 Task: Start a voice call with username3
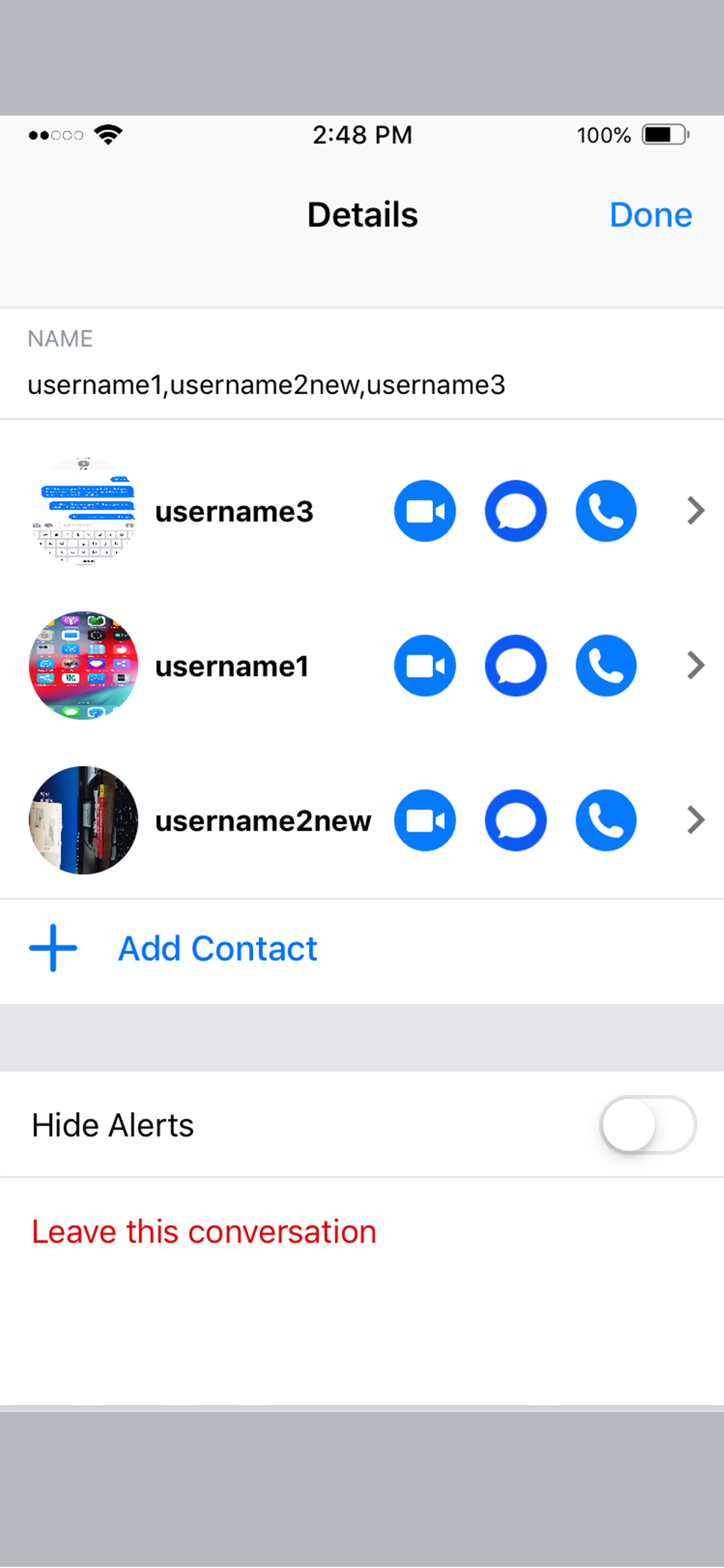pos(606,510)
